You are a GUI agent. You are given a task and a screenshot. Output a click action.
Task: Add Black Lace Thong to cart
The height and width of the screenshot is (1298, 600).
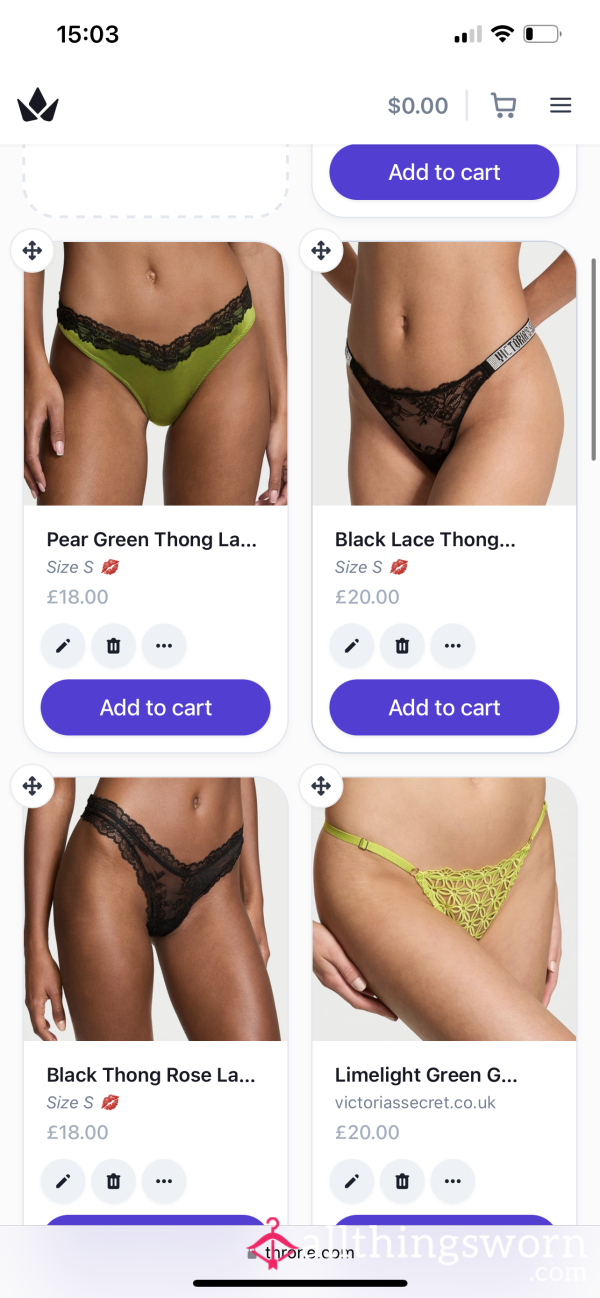point(444,708)
